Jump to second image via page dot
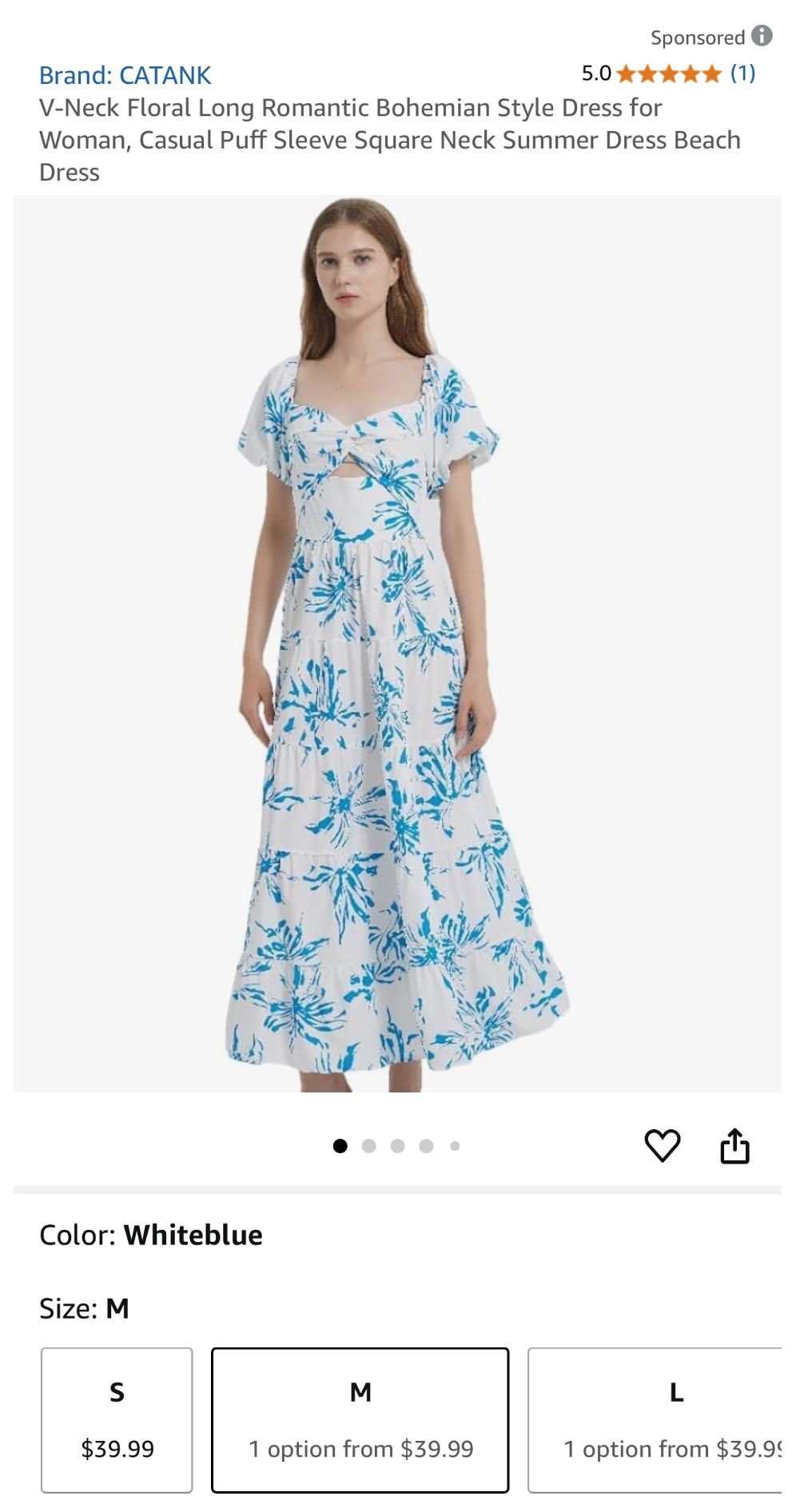This screenshot has width=796, height=1512. (x=368, y=1146)
